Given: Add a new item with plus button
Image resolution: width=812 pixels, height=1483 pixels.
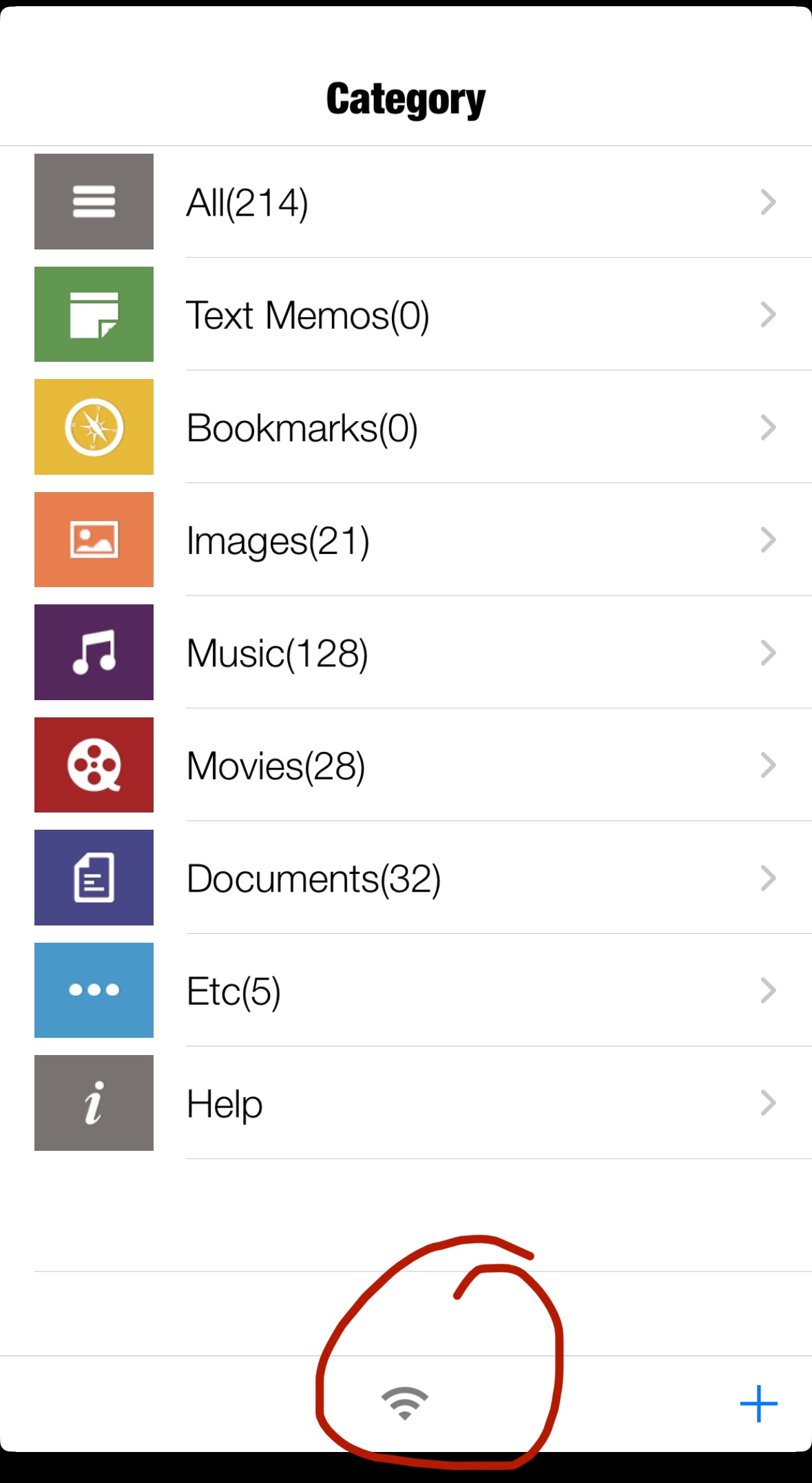Looking at the screenshot, I should (758, 1404).
